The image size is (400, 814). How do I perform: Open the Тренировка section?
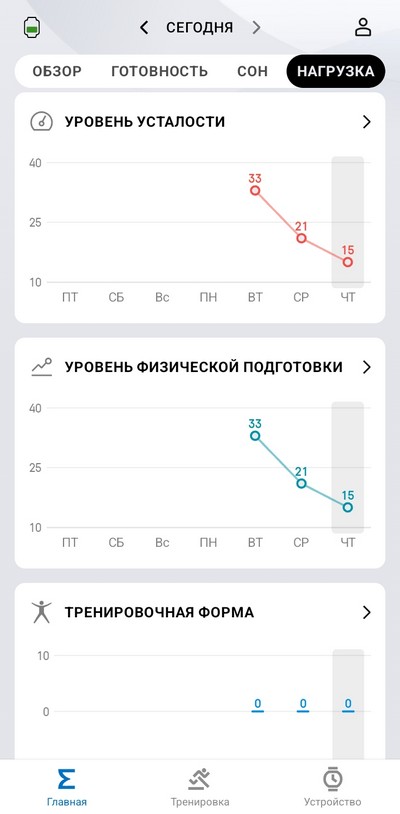tap(200, 787)
